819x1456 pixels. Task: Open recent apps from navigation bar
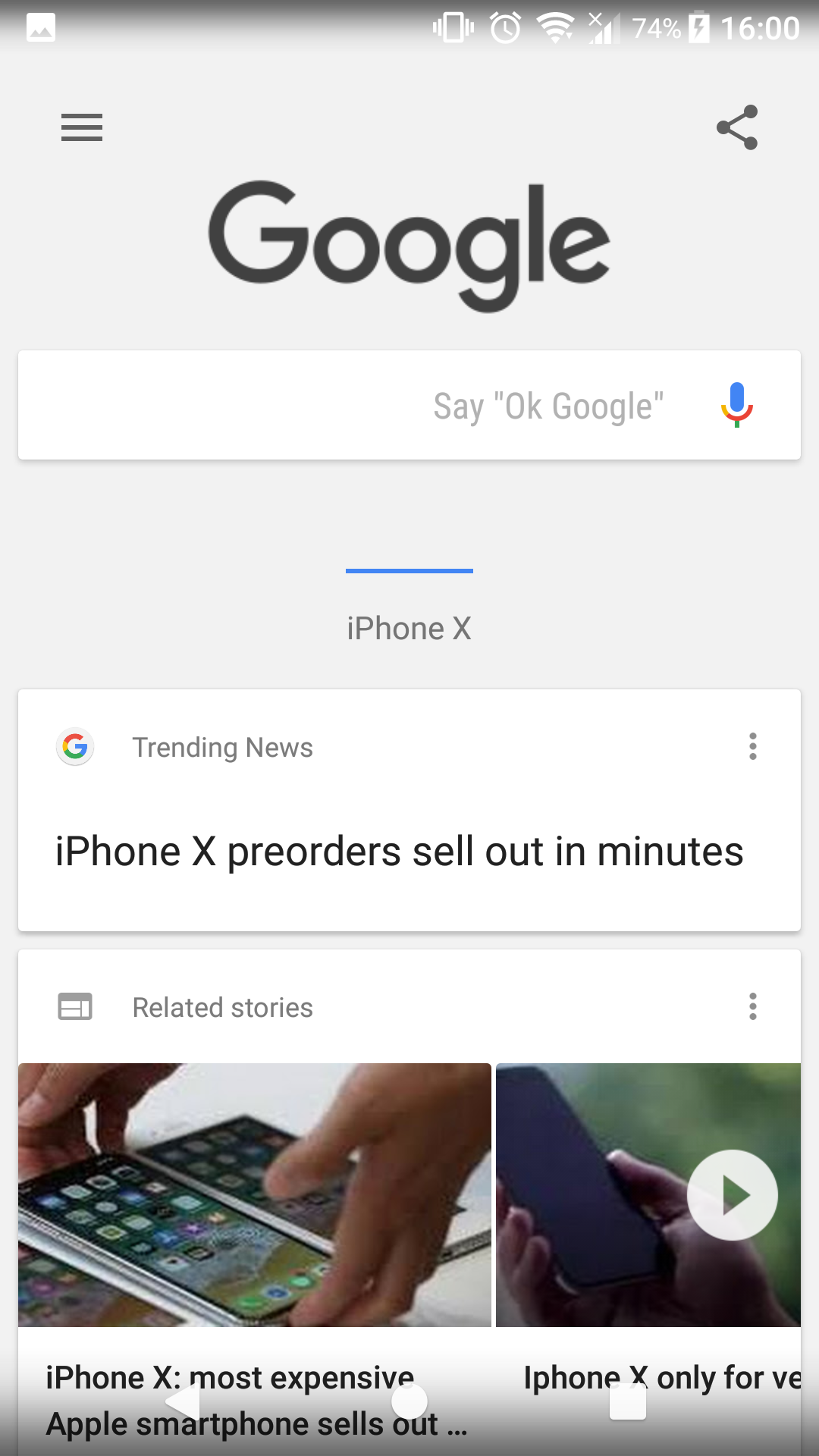(x=628, y=1401)
